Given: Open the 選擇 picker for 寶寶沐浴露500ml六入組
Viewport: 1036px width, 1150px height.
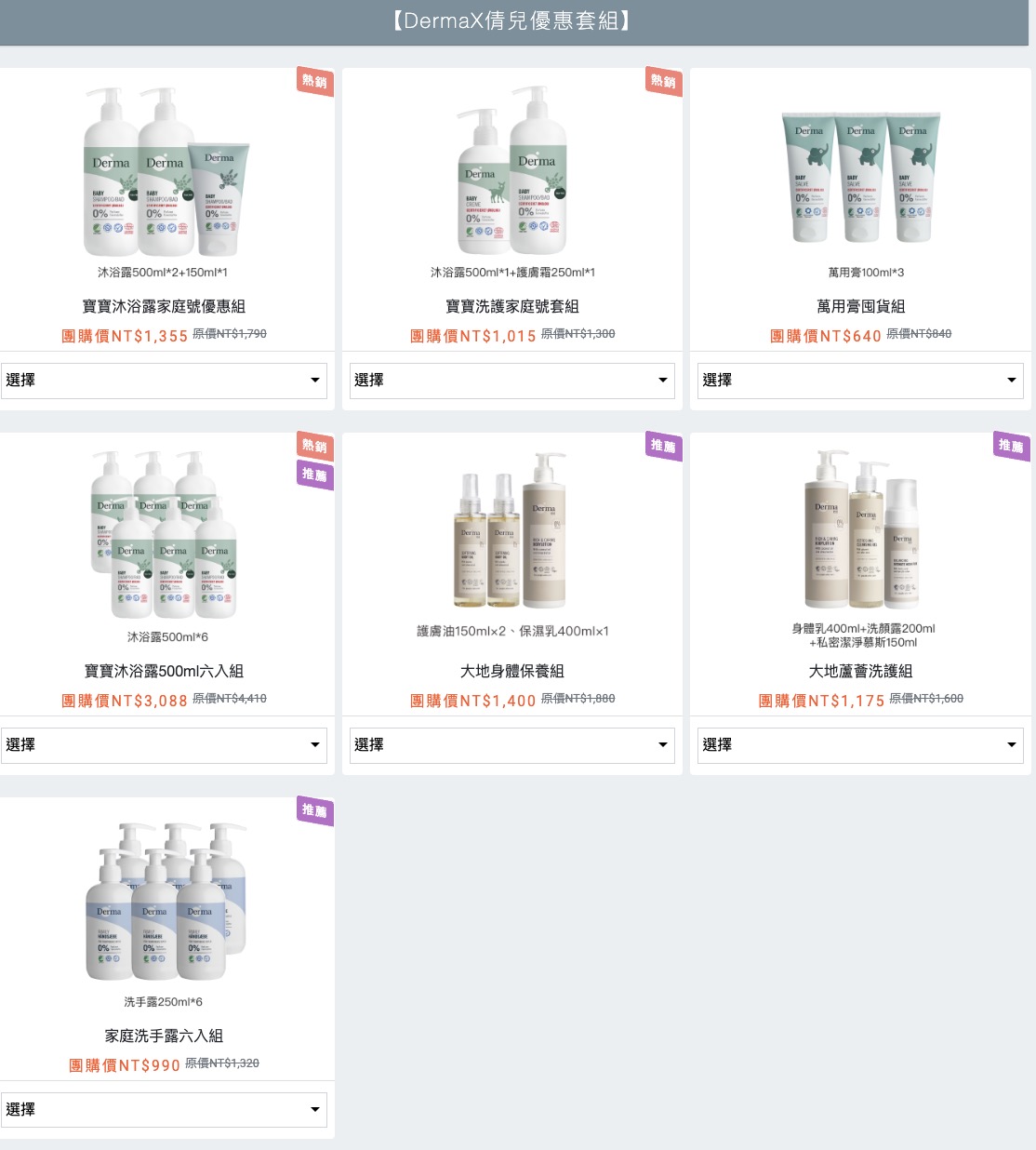Looking at the screenshot, I should [x=164, y=745].
